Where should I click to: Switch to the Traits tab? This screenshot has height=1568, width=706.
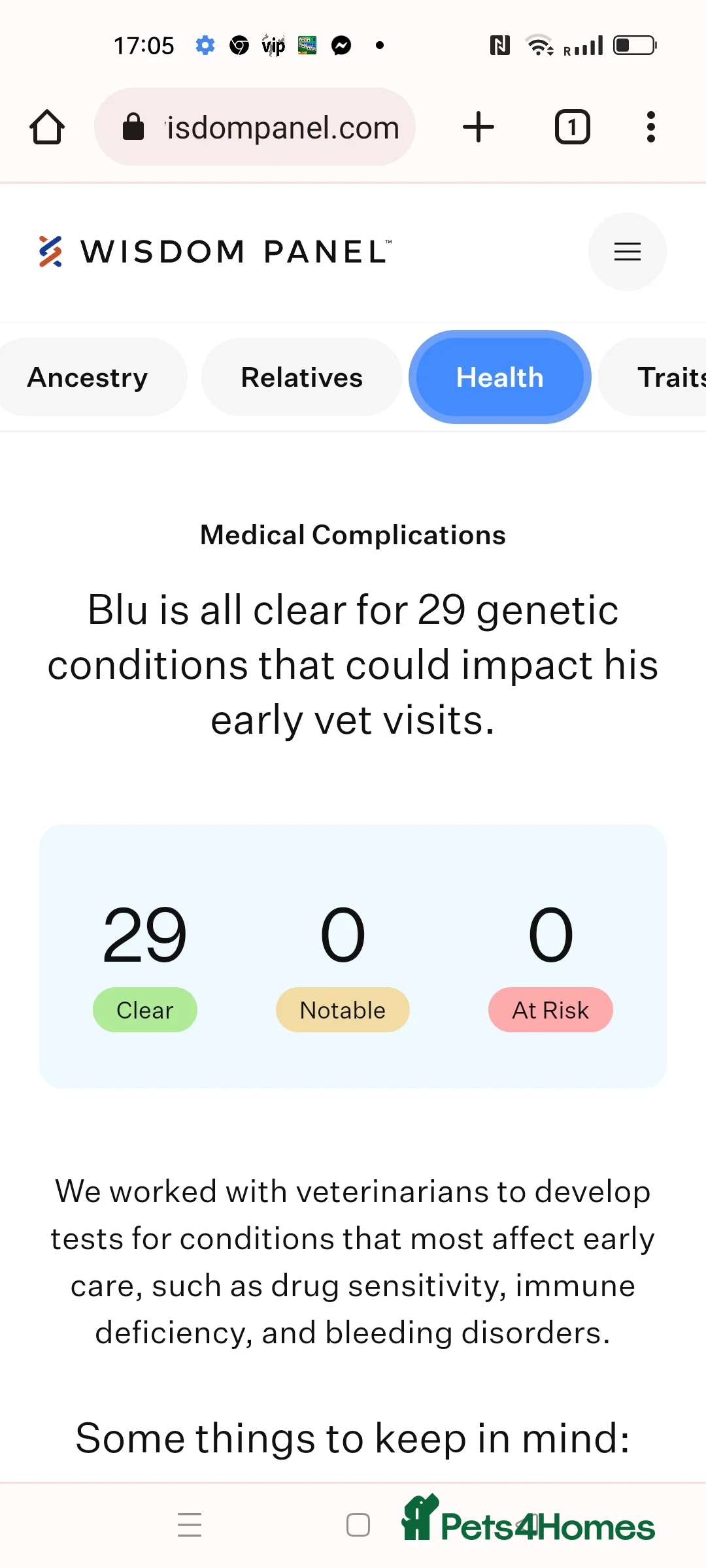tap(667, 377)
